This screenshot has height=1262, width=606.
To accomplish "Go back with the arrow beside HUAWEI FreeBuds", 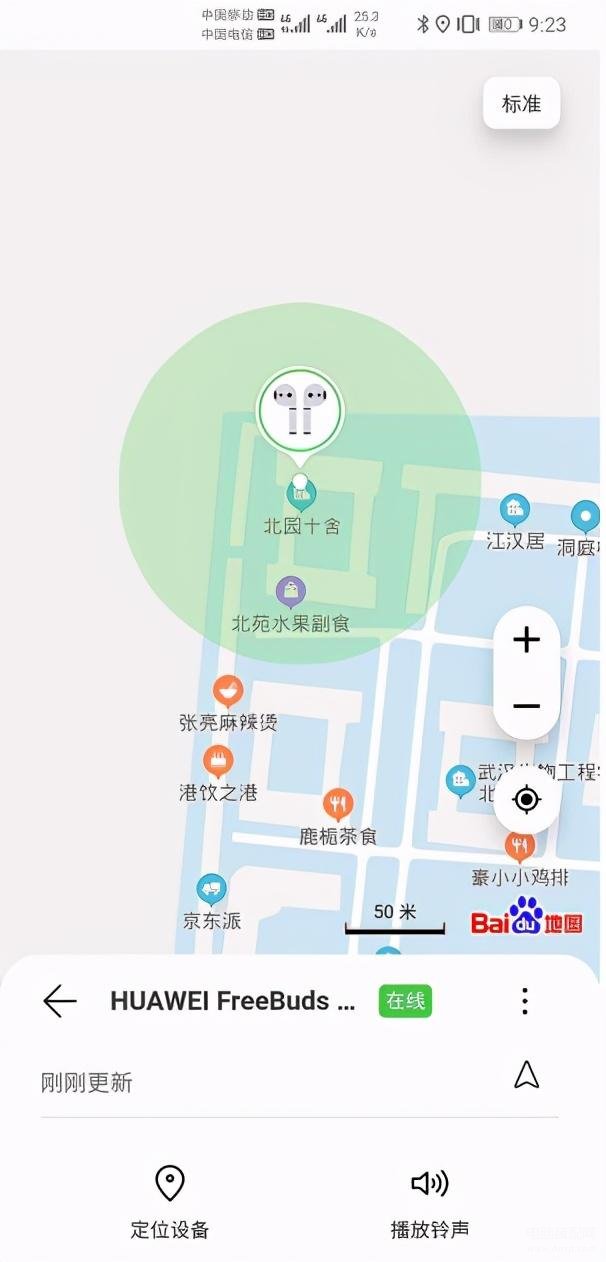I will point(60,1001).
